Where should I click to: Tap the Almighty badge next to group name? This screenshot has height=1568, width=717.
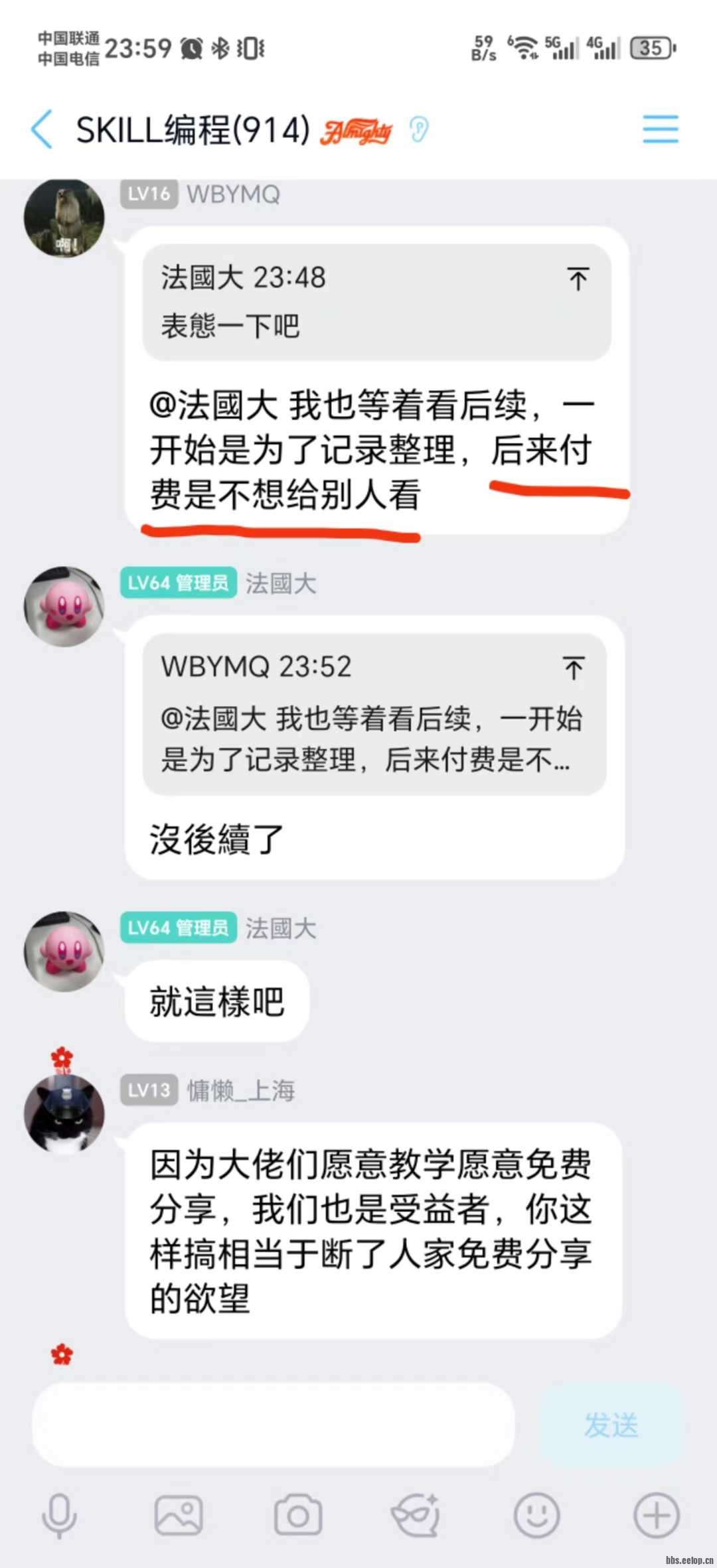(354, 131)
